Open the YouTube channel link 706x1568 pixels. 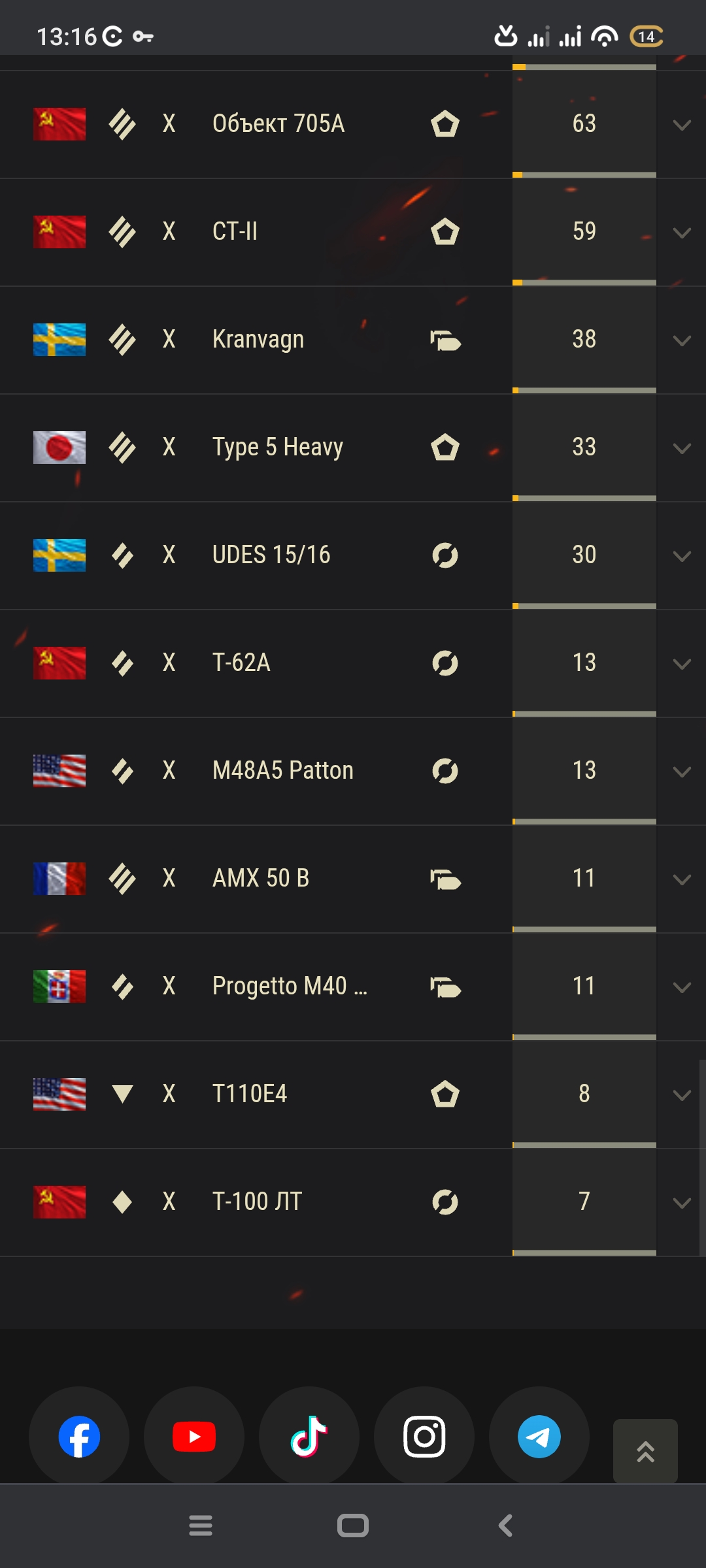(x=194, y=1437)
